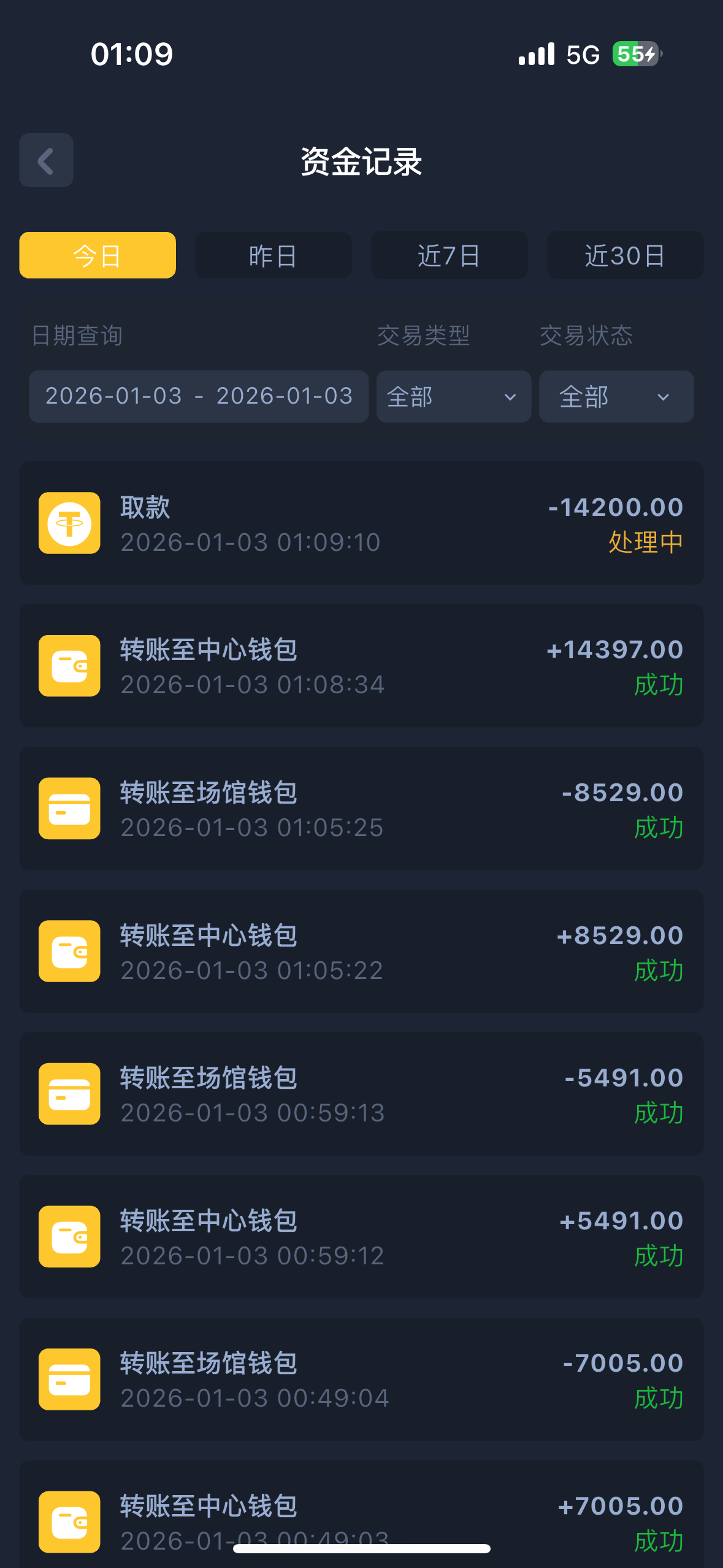This screenshot has height=1568, width=723.
Task: Open the 日期查询 date range picker
Action: [x=199, y=396]
